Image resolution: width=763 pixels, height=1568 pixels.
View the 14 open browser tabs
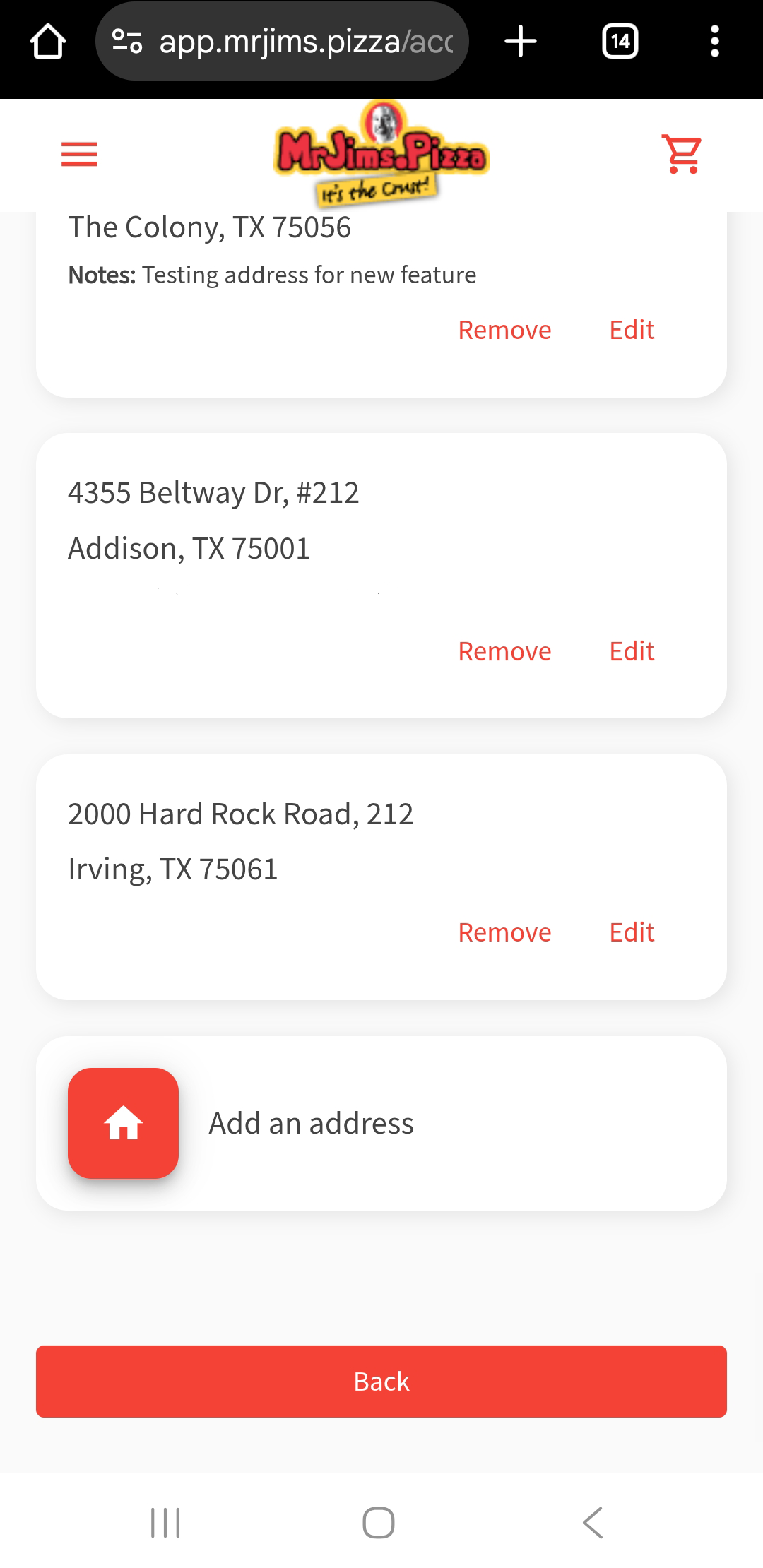[x=620, y=42]
